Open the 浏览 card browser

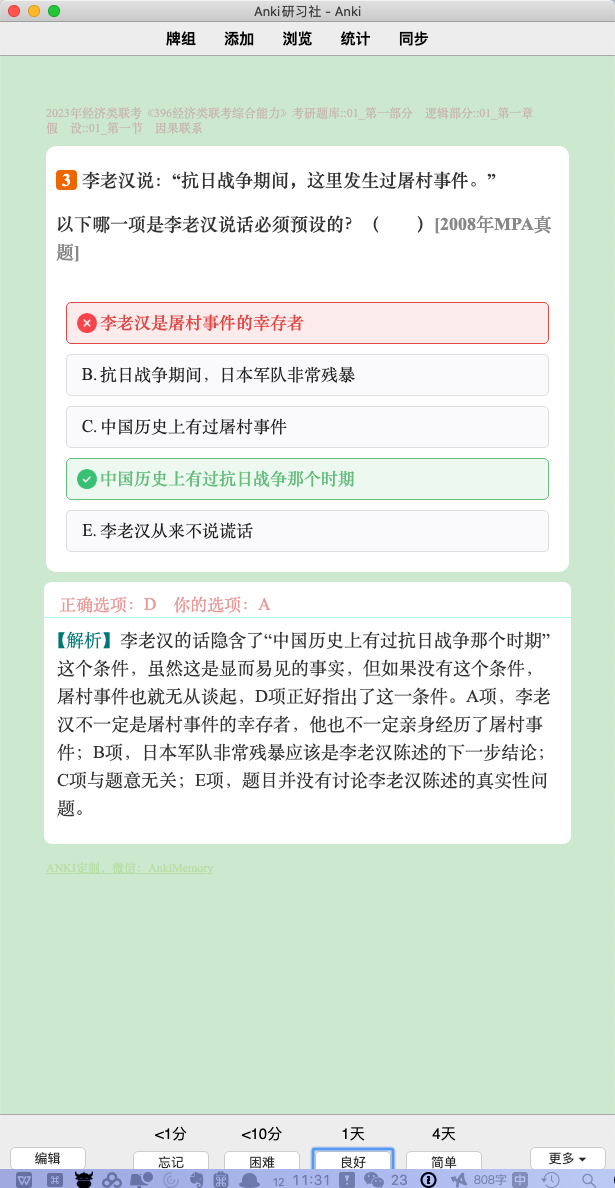pyautogui.click(x=297, y=39)
